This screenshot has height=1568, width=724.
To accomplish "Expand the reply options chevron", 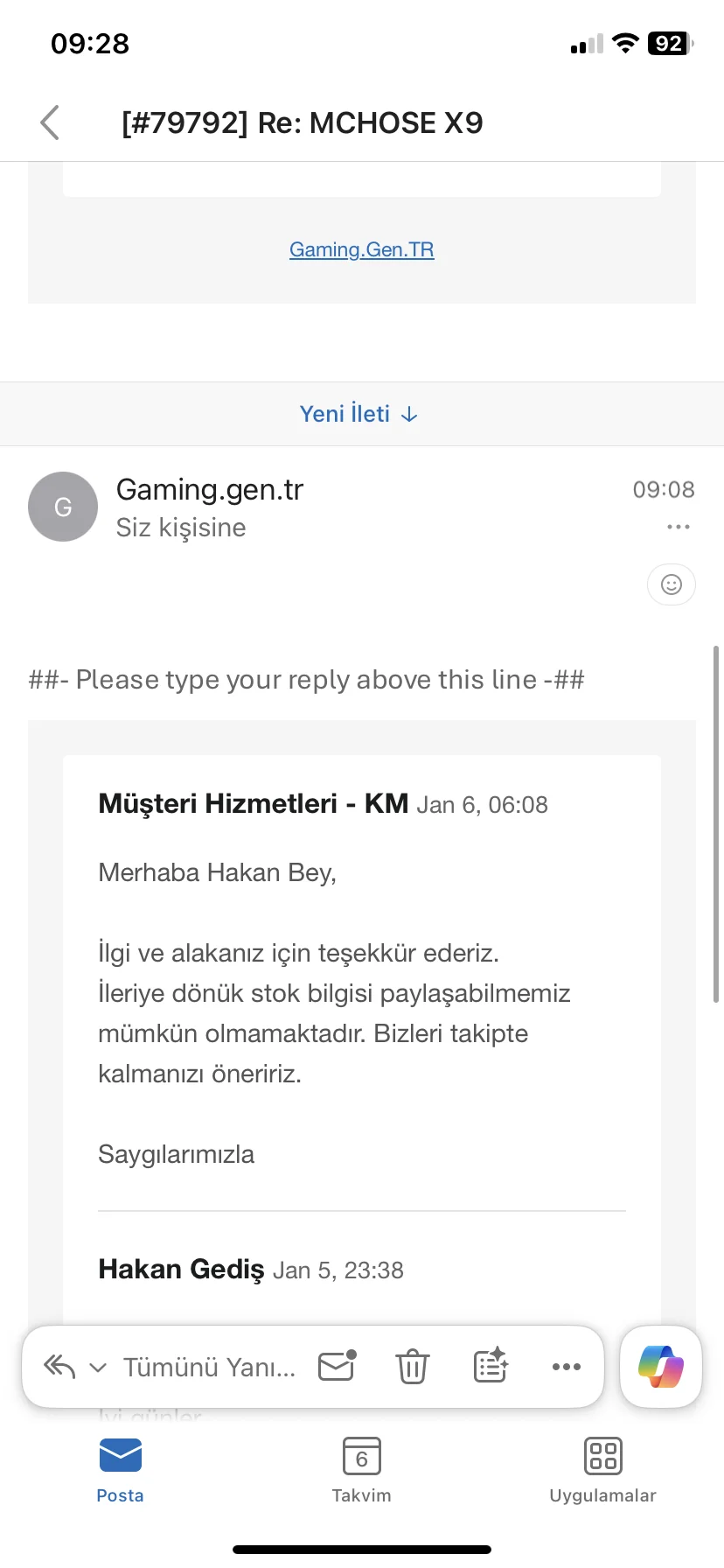I will (x=98, y=1368).
